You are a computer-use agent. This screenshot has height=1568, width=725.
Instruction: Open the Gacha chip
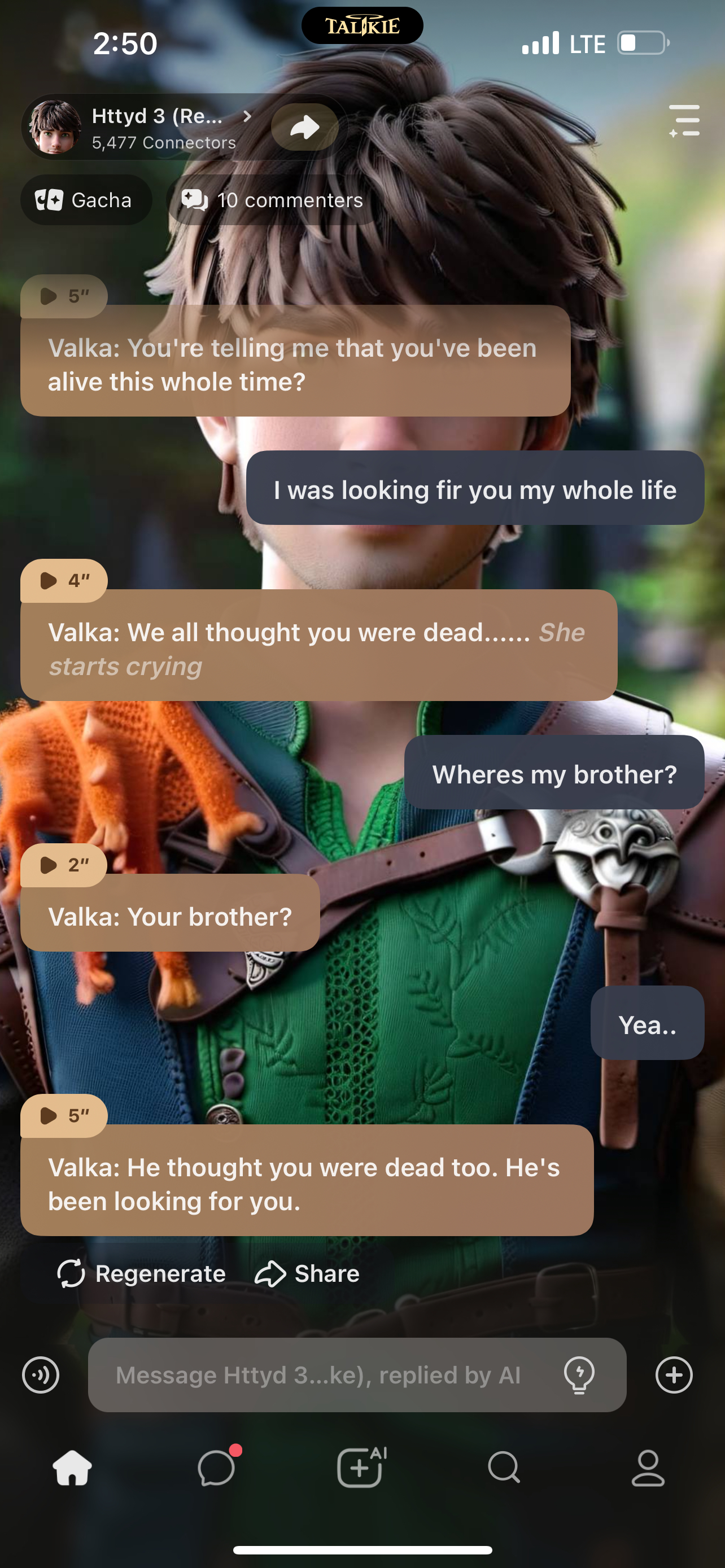[85, 200]
